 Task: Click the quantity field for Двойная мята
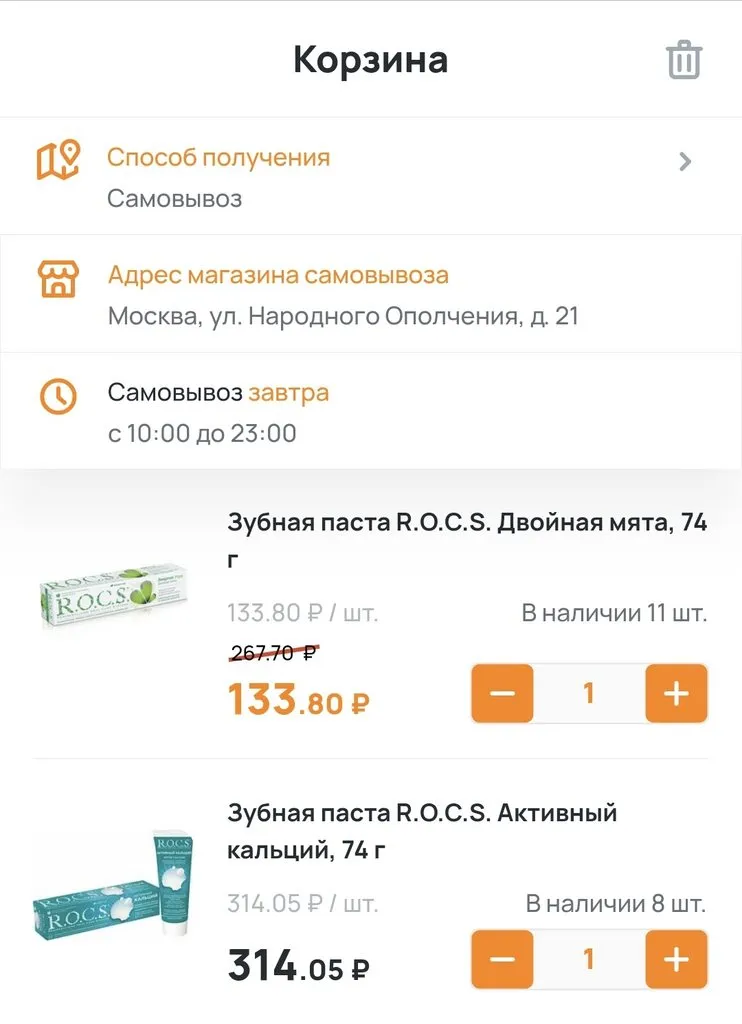(x=589, y=693)
